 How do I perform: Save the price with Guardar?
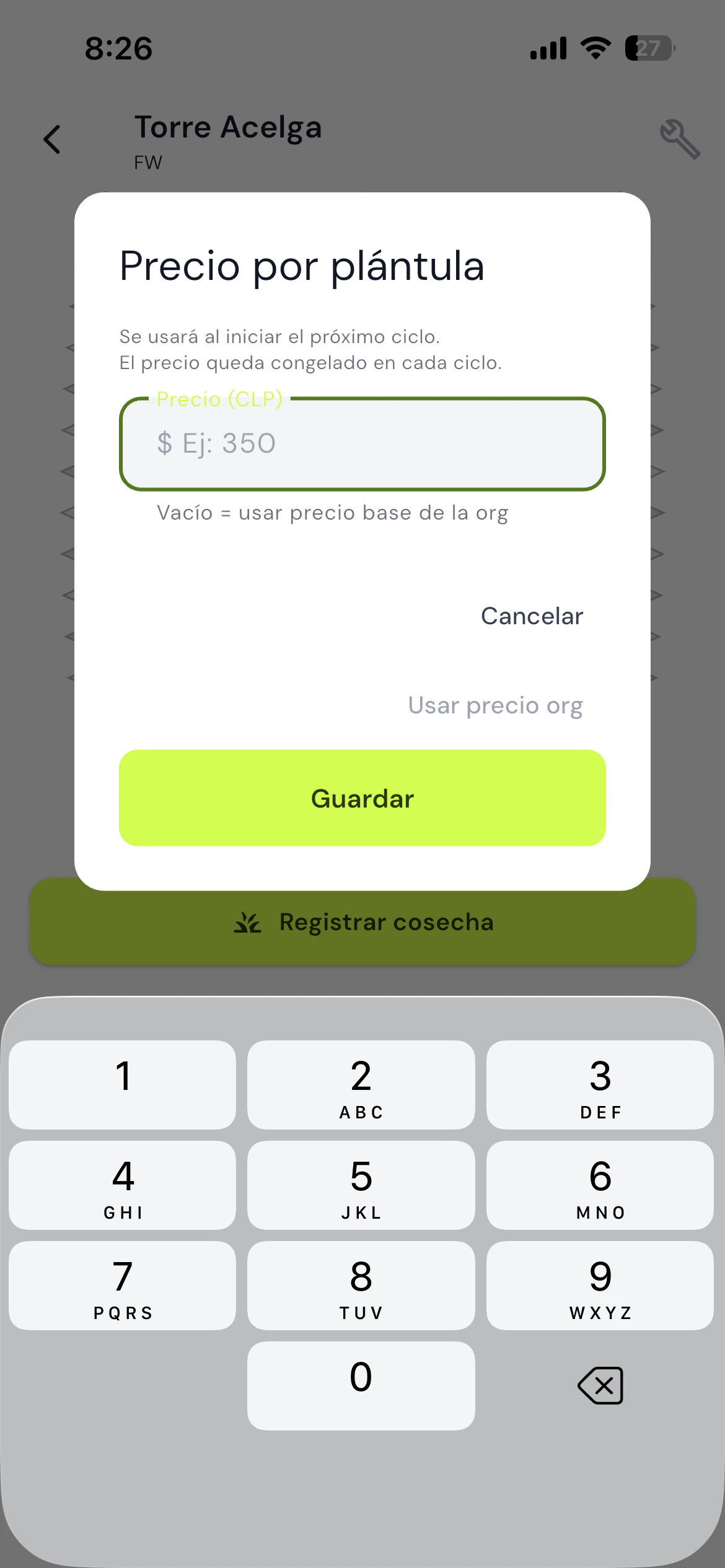coord(362,798)
